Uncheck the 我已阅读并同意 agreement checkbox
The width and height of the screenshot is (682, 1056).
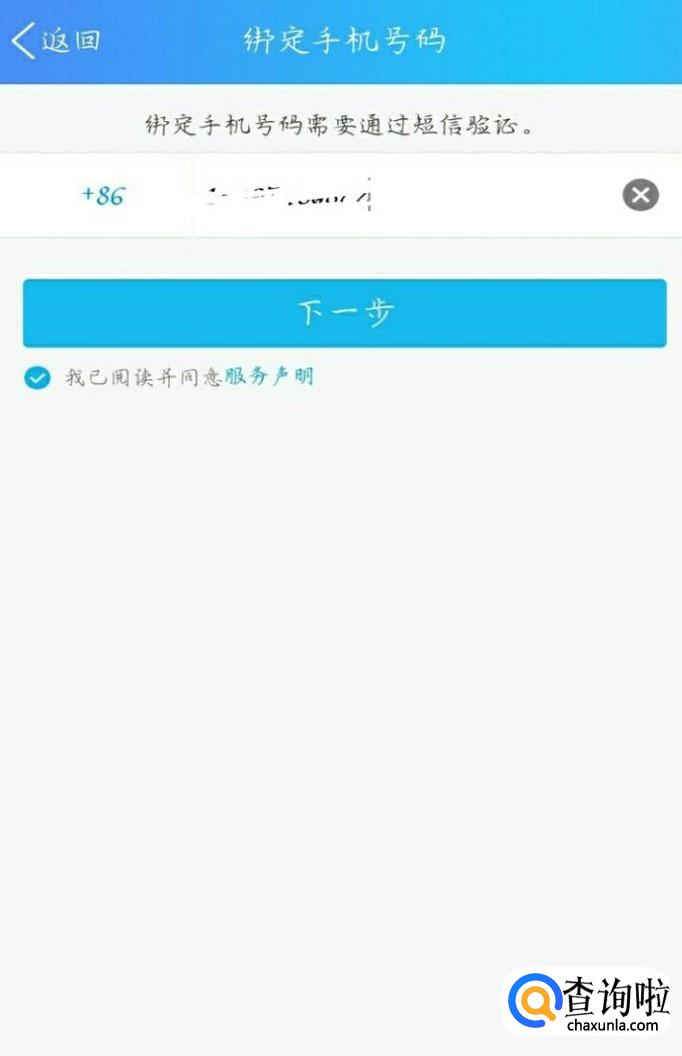[x=37, y=378]
